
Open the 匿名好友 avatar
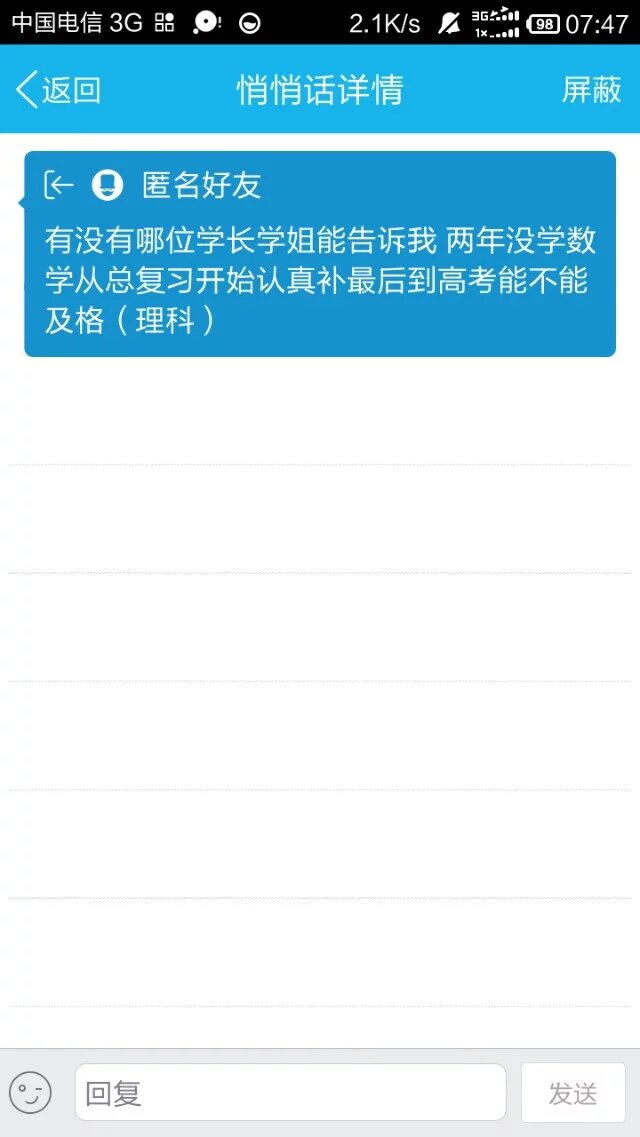(107, 185)
